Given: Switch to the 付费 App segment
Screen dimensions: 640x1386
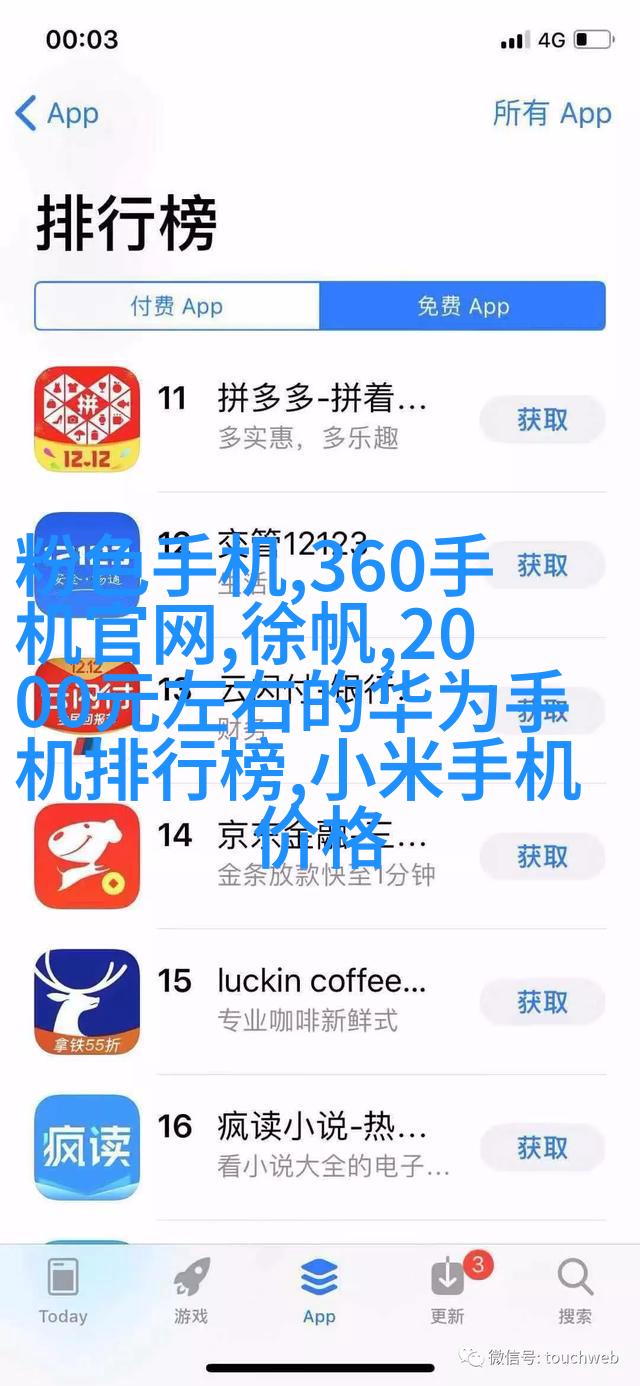Looking at the screenshot, I should click(177, 306).
